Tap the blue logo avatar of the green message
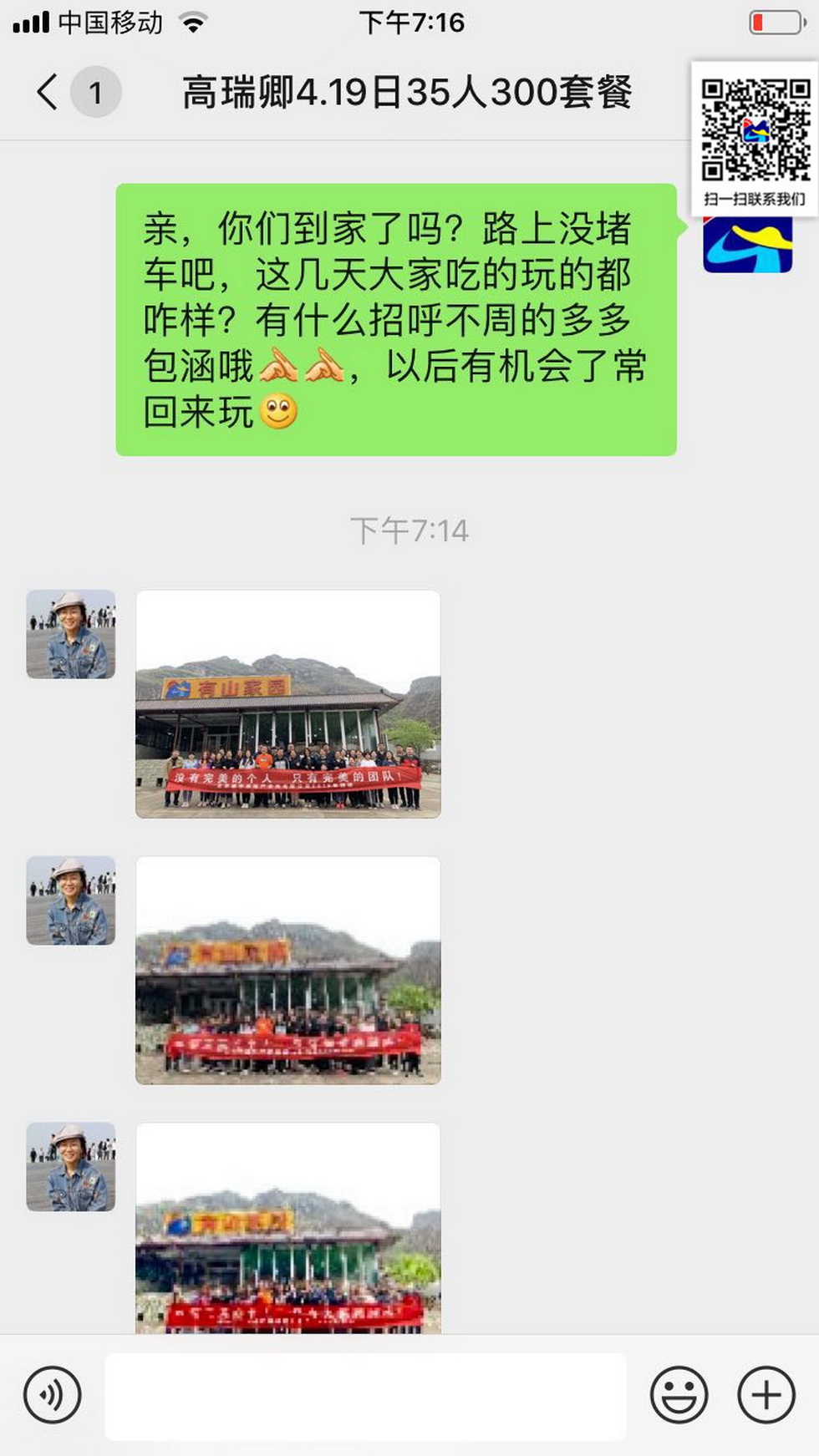819x1456 pixels. tap(747, 246)
